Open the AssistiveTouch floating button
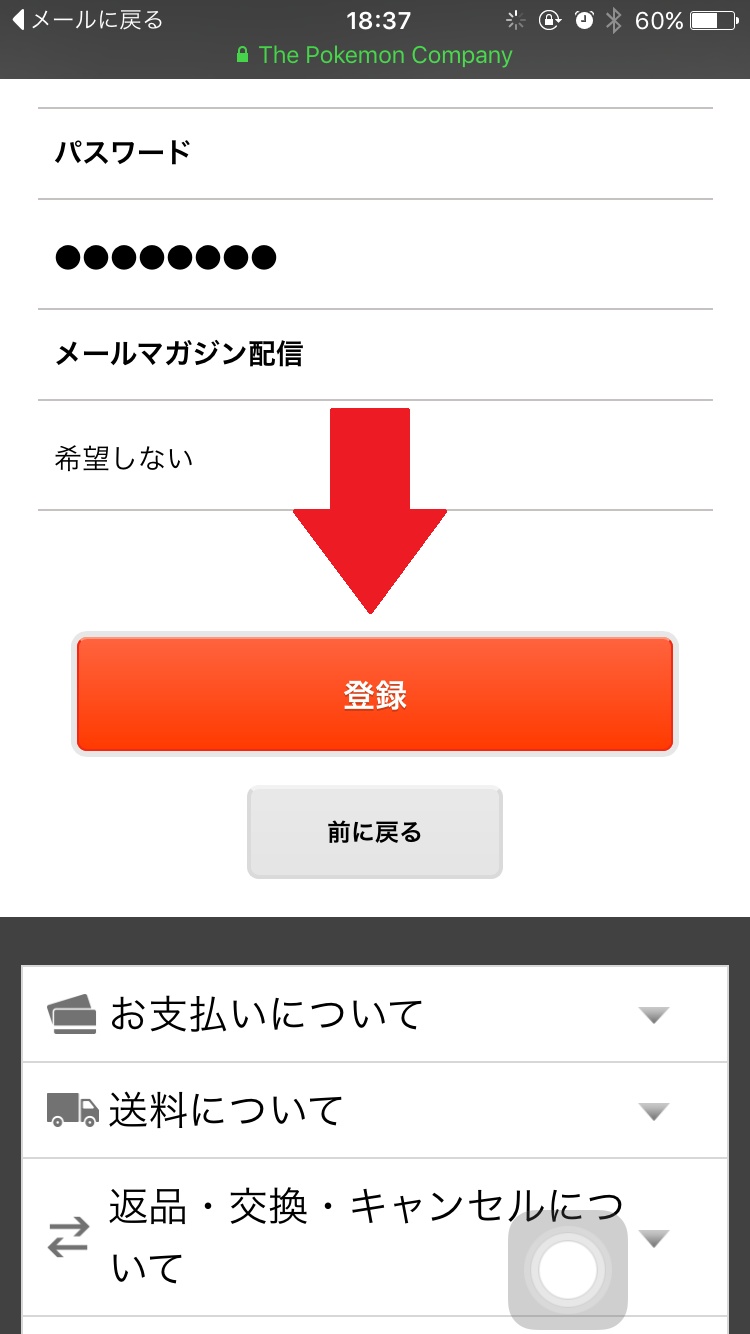 568,1270
